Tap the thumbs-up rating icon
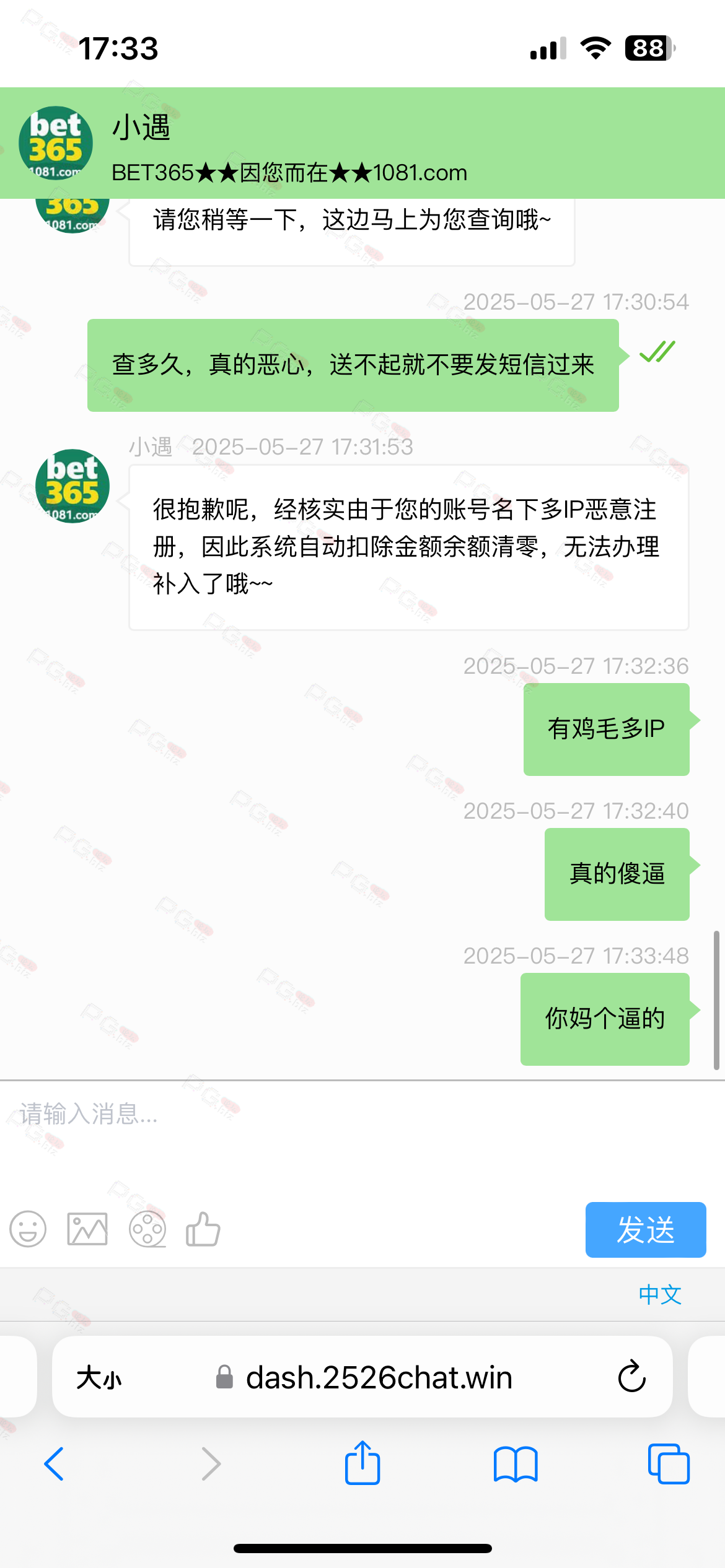Viewport: 725px width, 1568px height. [203, 1229]
